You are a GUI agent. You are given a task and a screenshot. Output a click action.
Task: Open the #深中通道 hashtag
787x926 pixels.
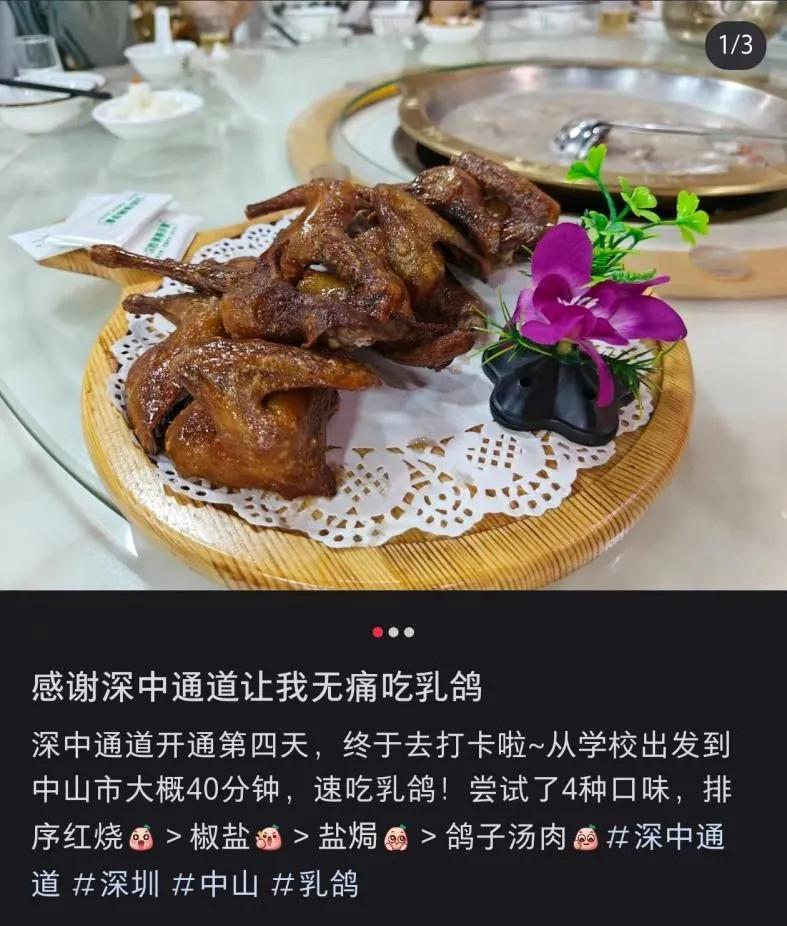point(665,838)
